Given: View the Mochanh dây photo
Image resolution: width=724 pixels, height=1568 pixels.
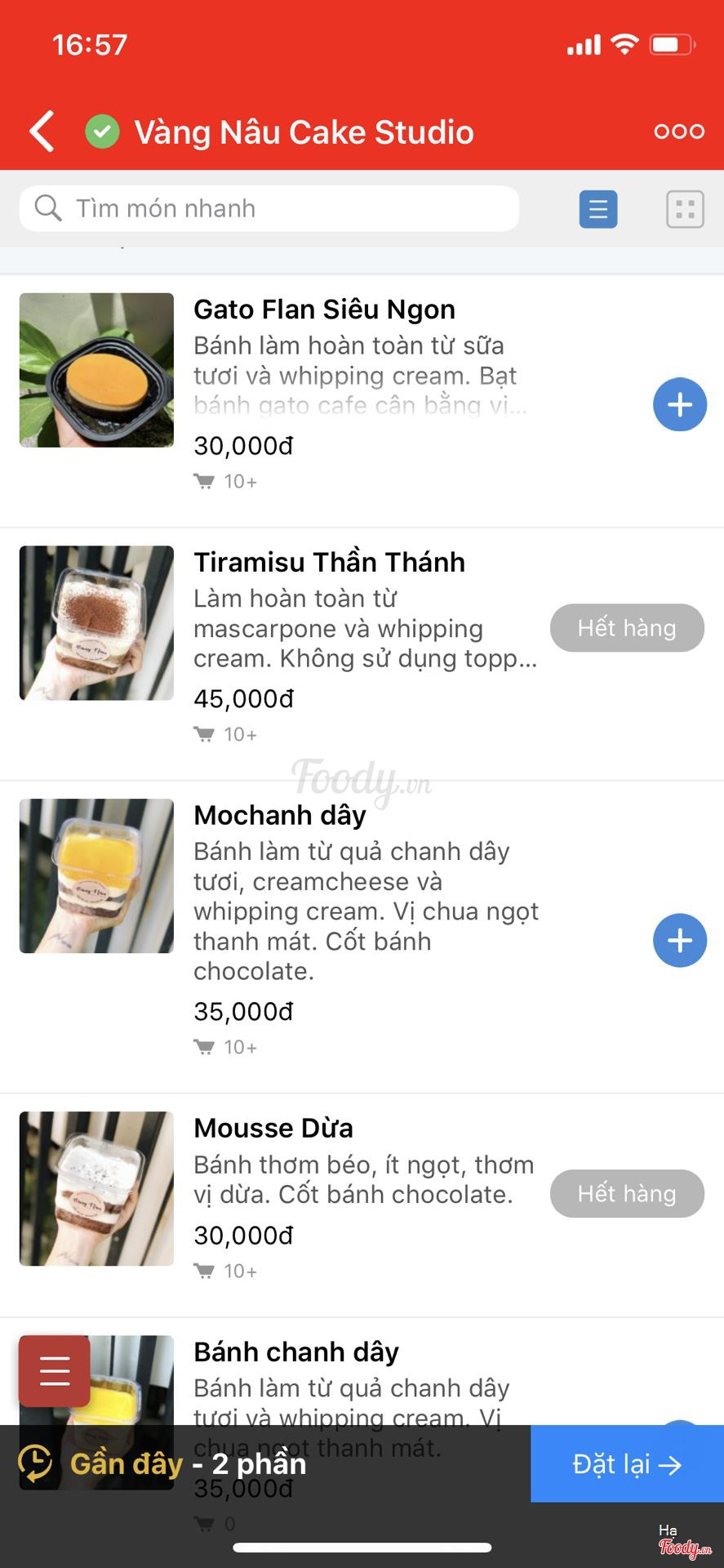Looking at the screenshot, I should 96,875.
